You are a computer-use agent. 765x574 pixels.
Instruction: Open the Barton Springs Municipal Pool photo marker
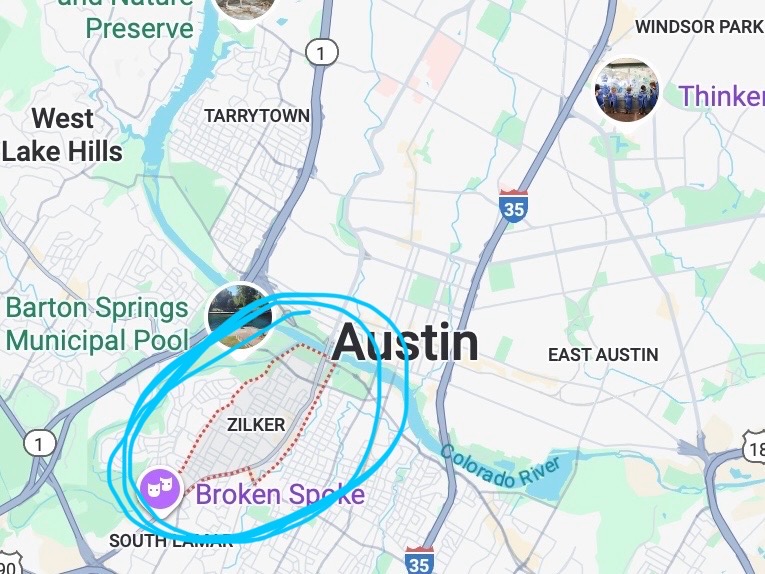[x=239, y=316]
